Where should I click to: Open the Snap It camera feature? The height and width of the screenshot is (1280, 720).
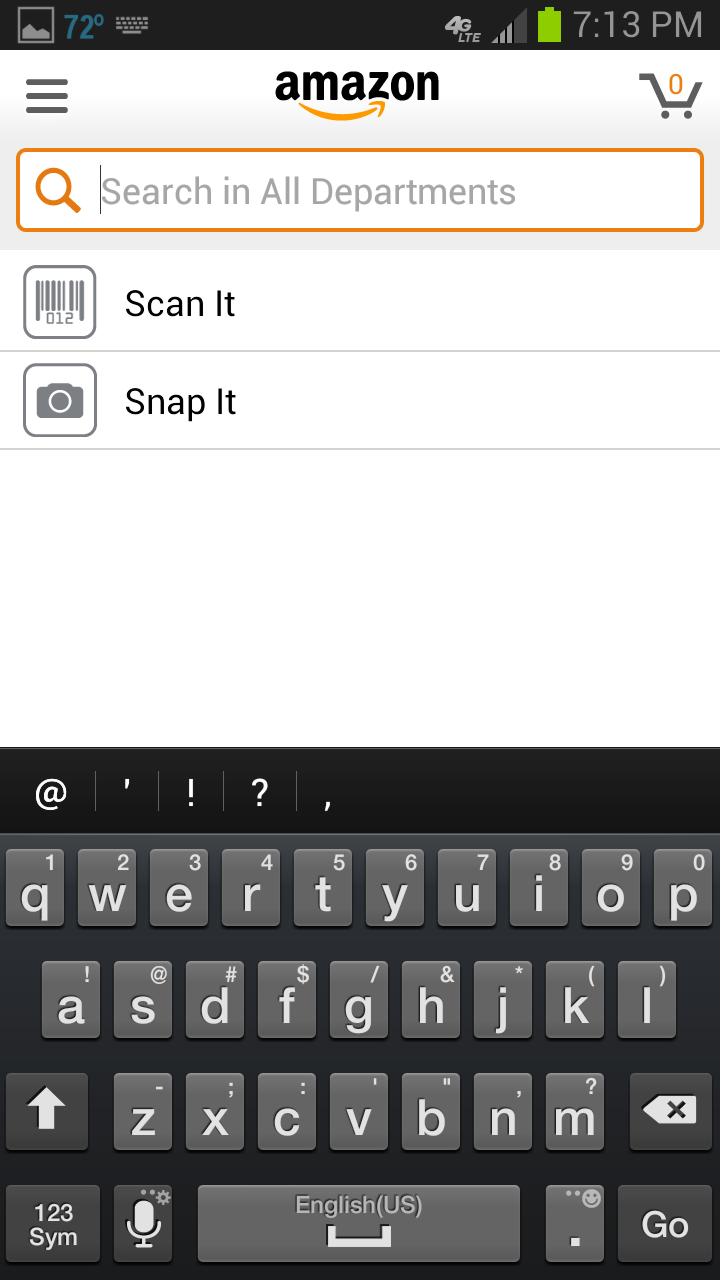(180, 400)
